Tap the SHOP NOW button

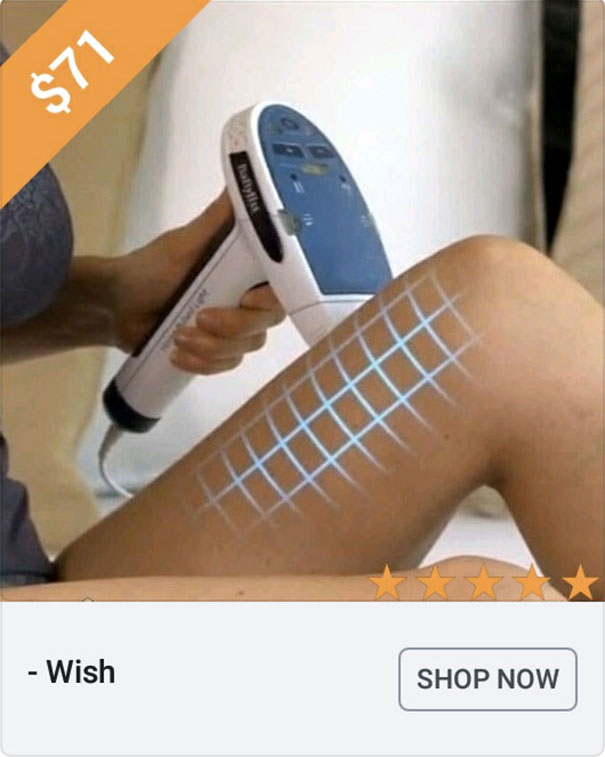tap(487, 679)
